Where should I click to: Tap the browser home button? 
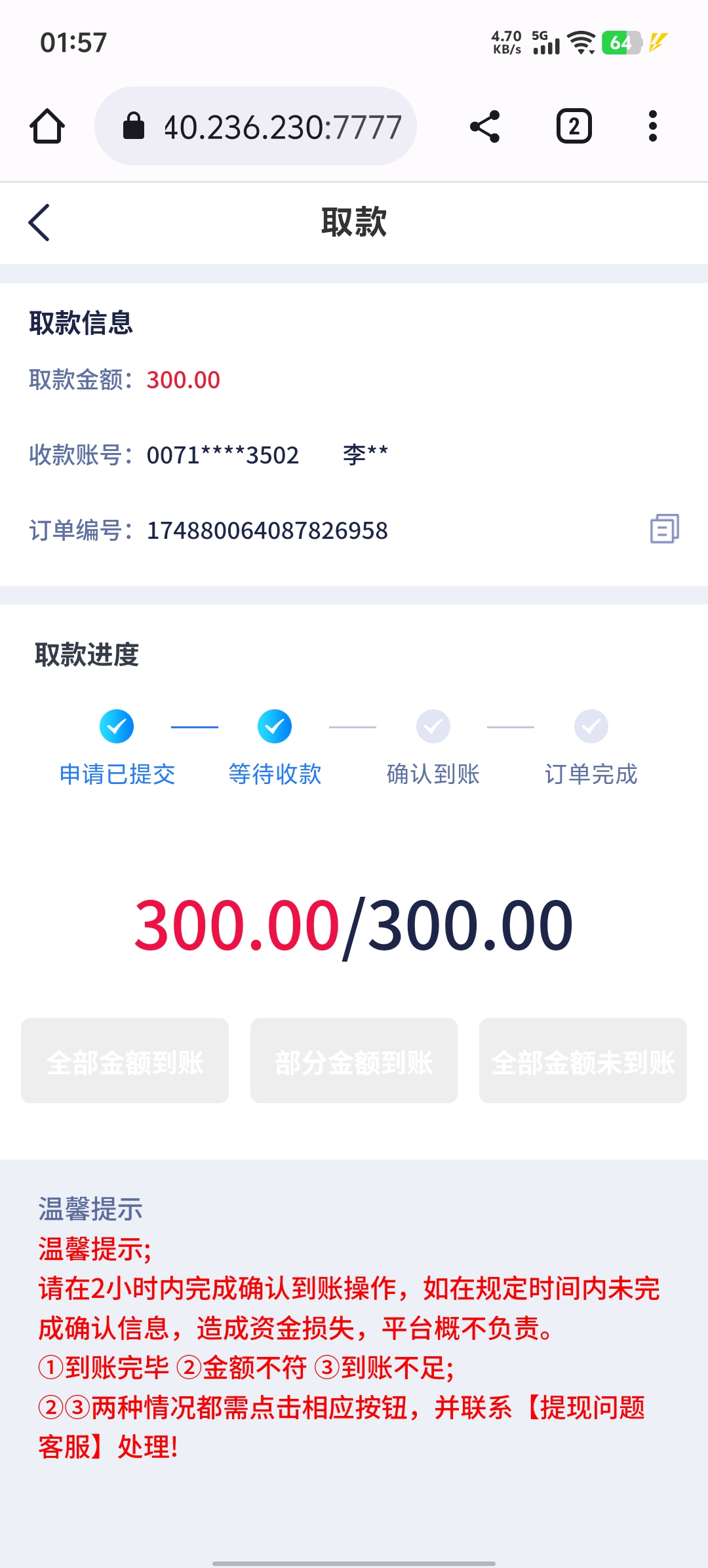[x=47, y=127]
